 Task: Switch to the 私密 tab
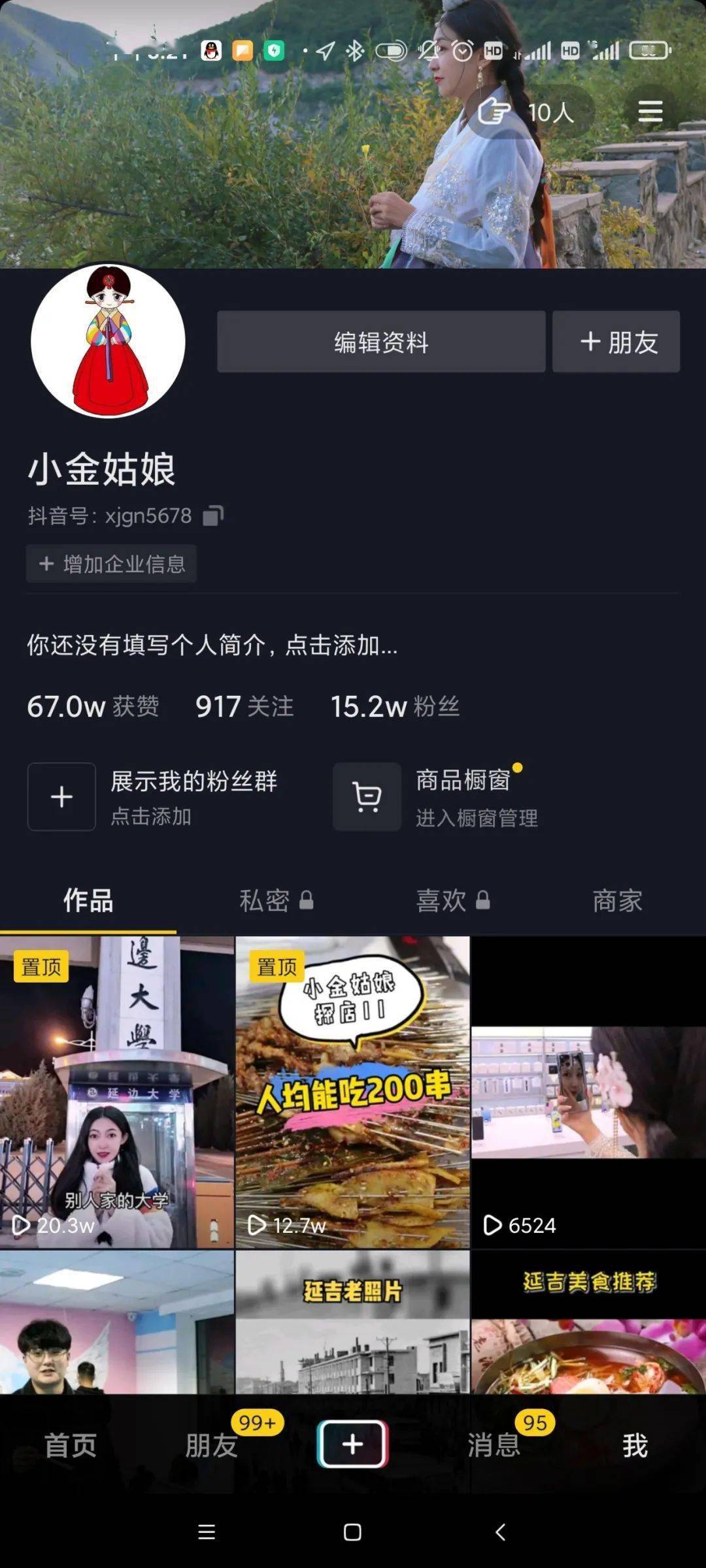pyautogui.click(x=275, y=900)
